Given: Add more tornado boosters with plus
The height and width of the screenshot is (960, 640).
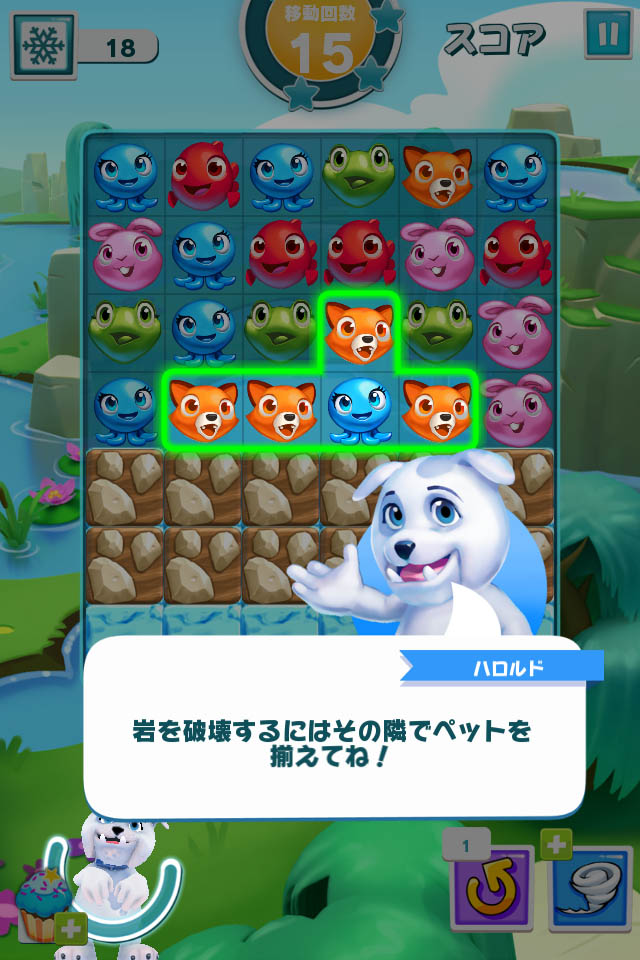Looking at the screenshot, I should 556,845.
